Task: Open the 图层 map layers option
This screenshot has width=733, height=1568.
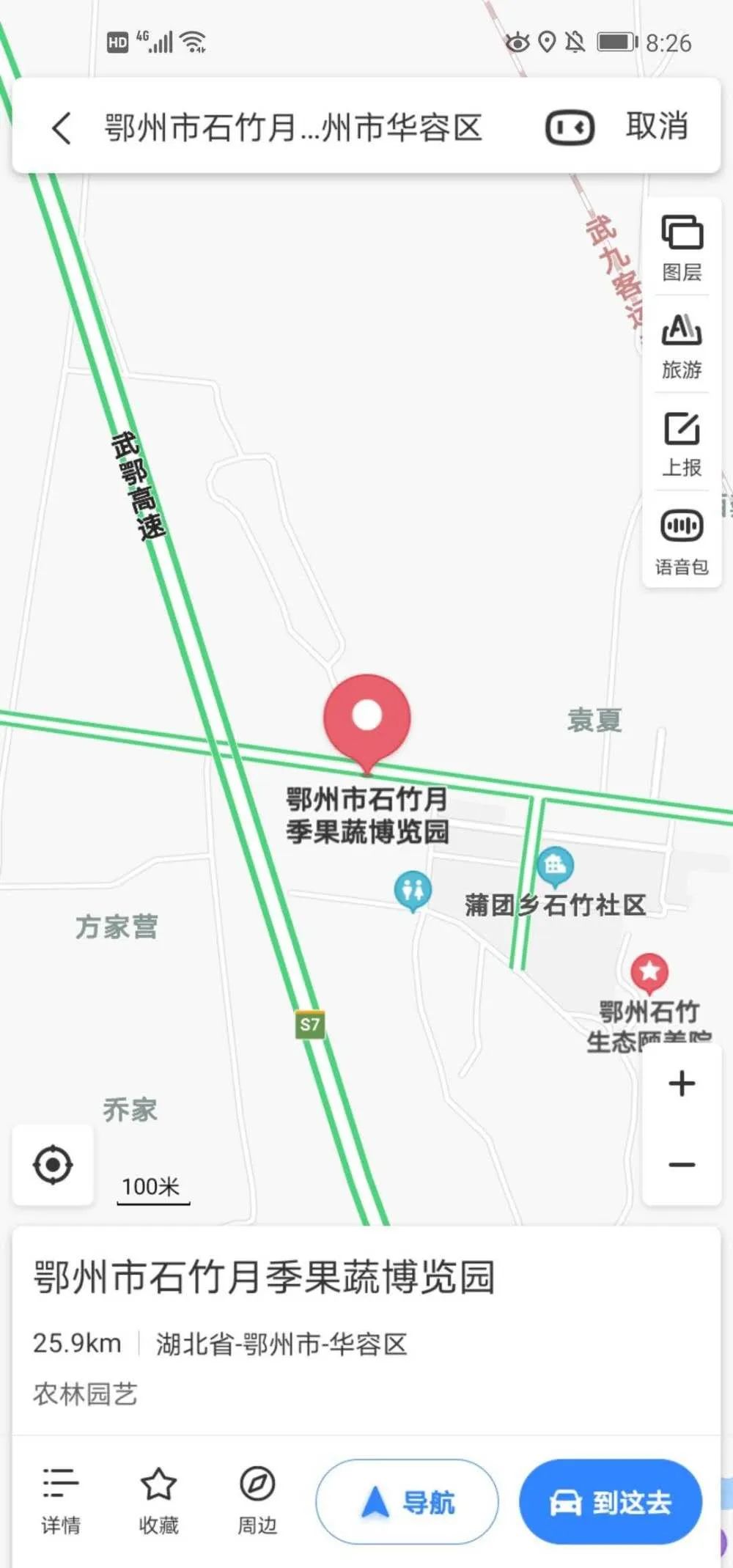Action: tap(682, 248)
